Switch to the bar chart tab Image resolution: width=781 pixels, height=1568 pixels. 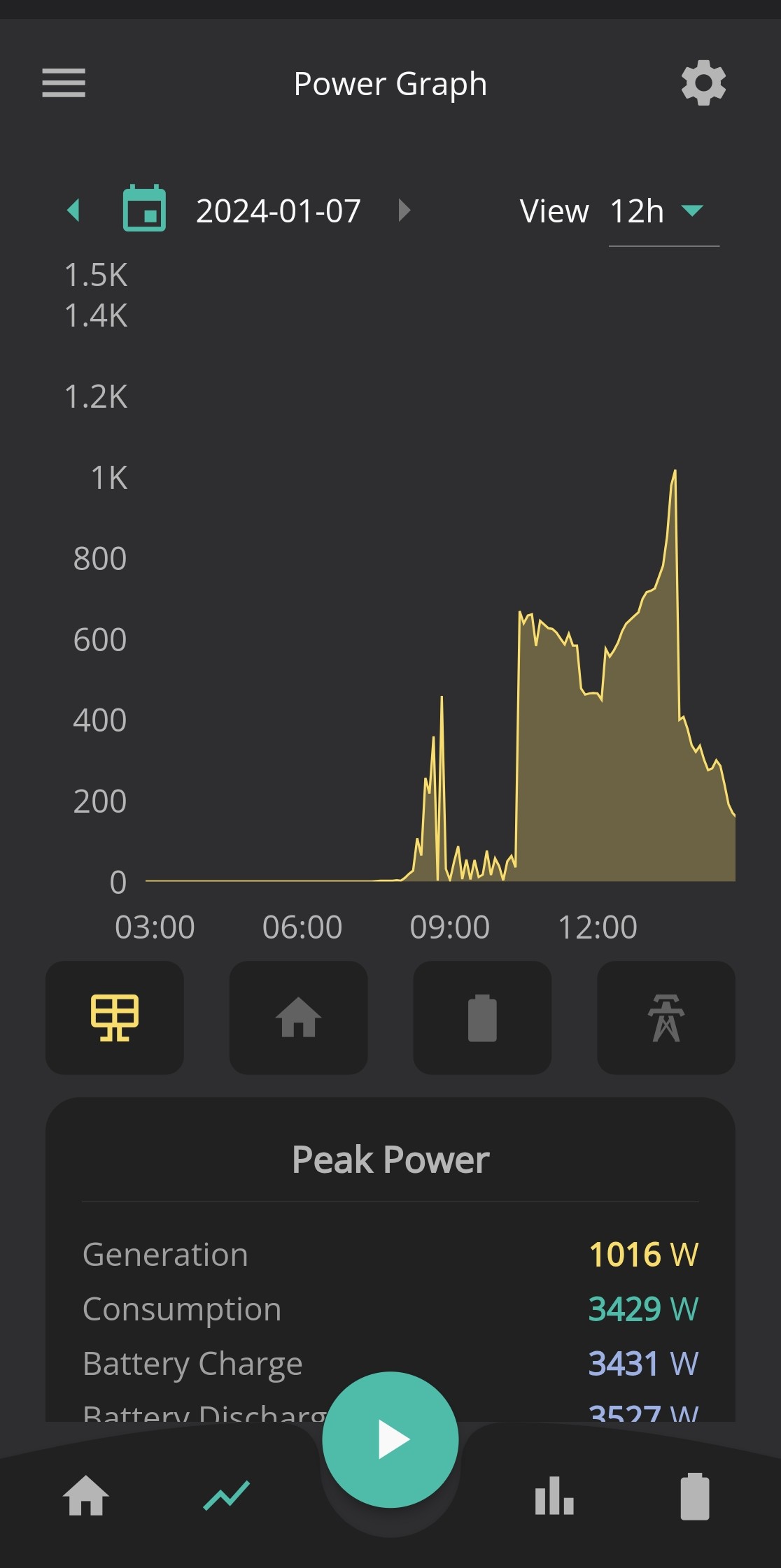pyautogui.click(x=554, y=1496)
